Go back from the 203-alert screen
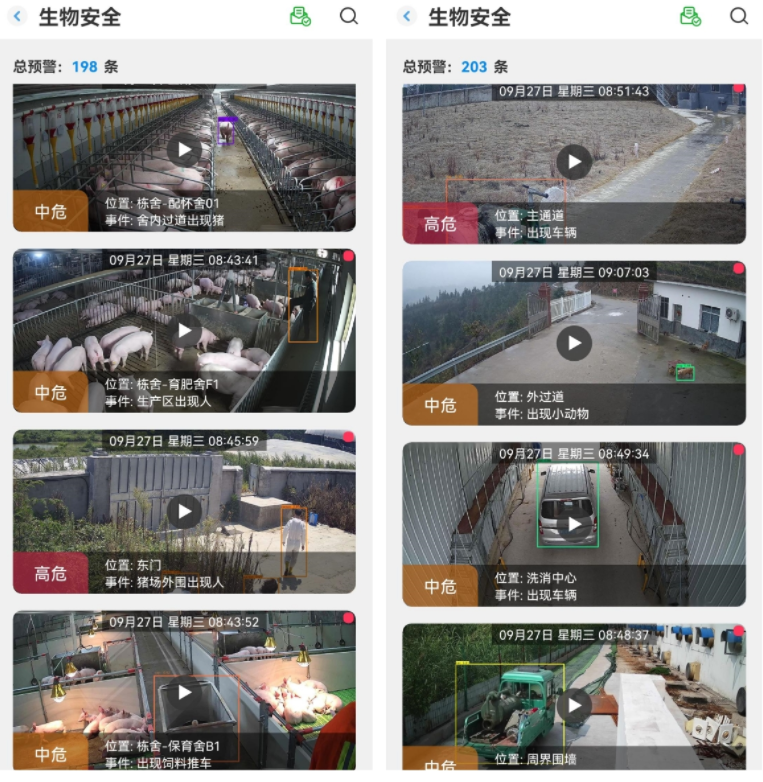 click(407, 16)
